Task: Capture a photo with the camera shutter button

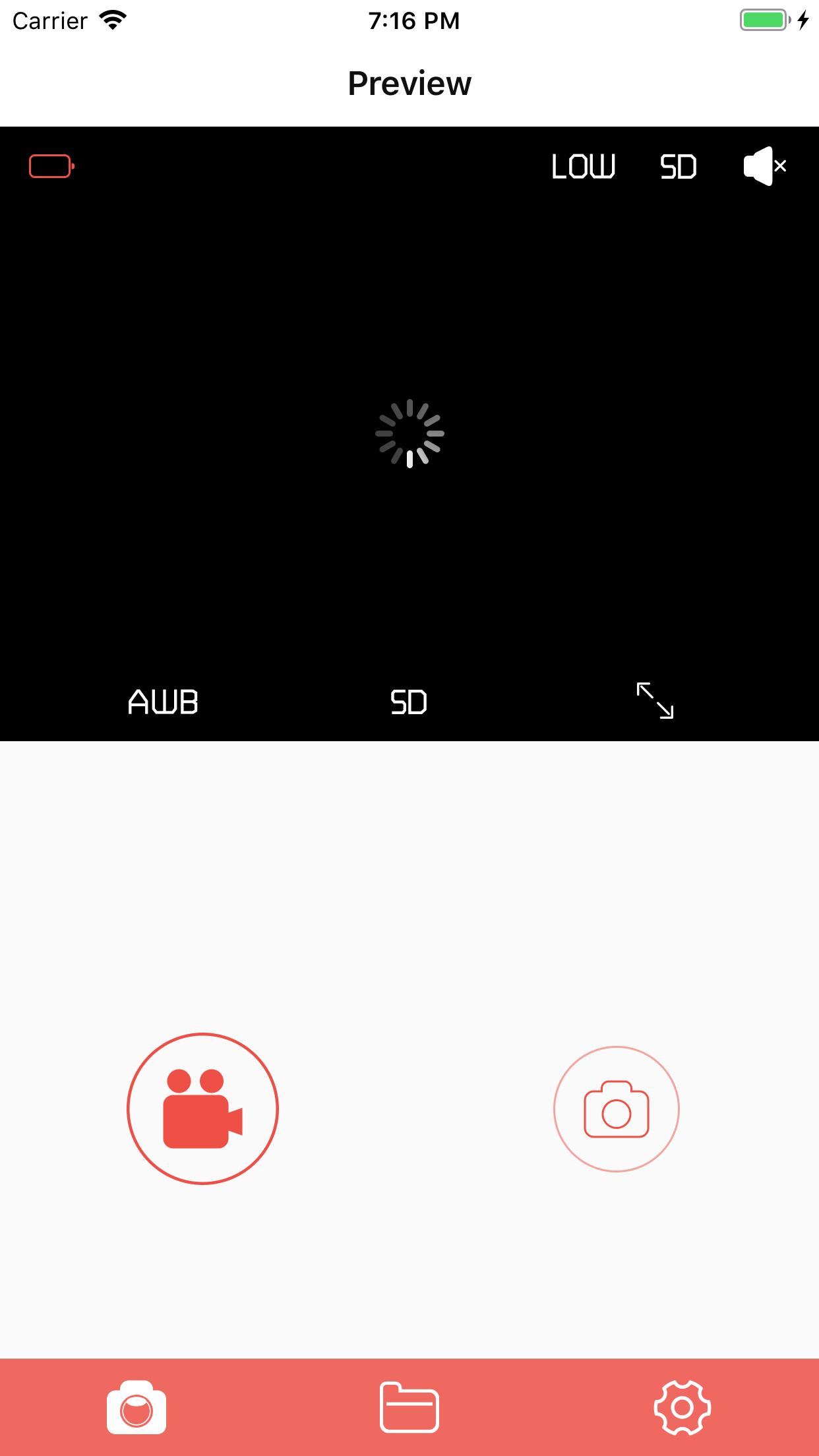Action: [x=616, y=1109]
